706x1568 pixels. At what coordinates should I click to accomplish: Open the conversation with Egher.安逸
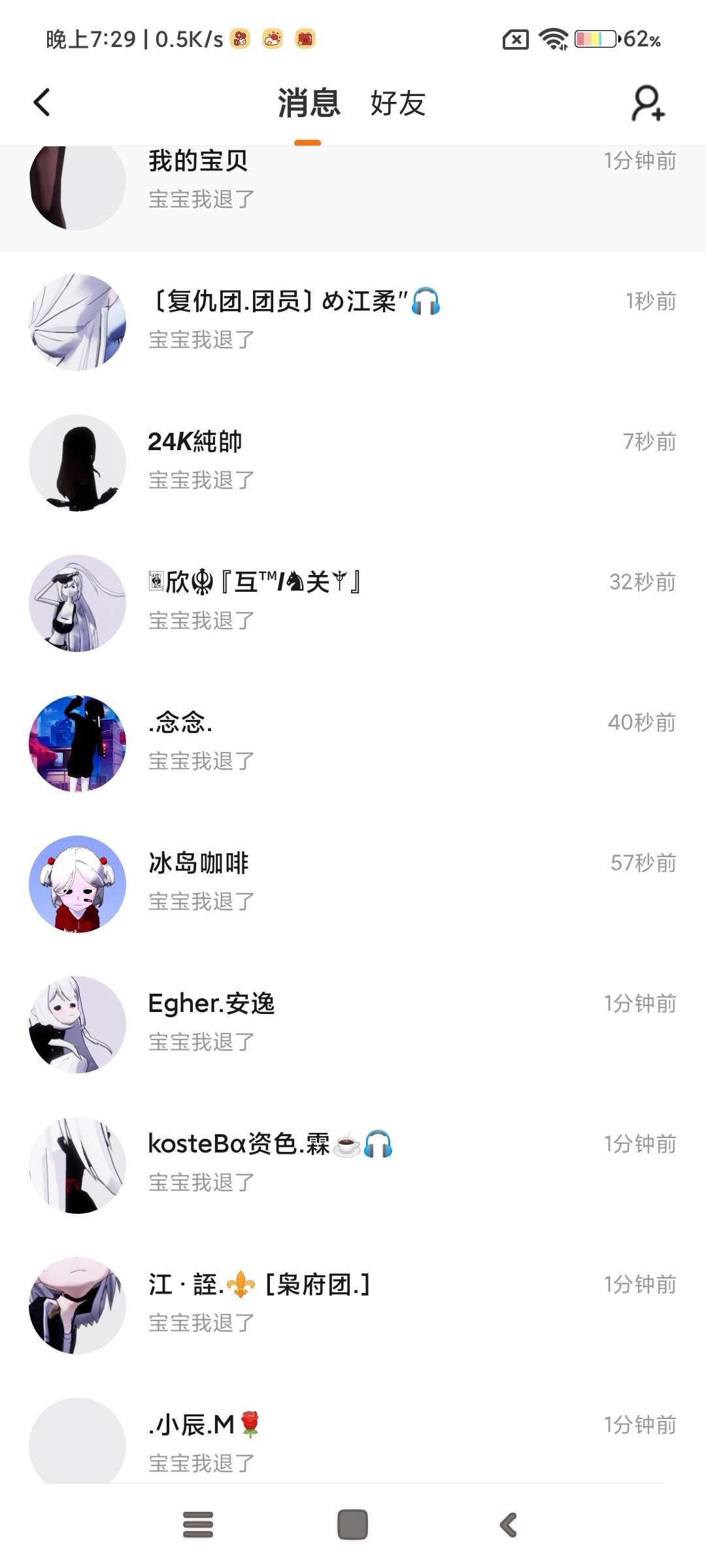click(x=353, y=1024)
